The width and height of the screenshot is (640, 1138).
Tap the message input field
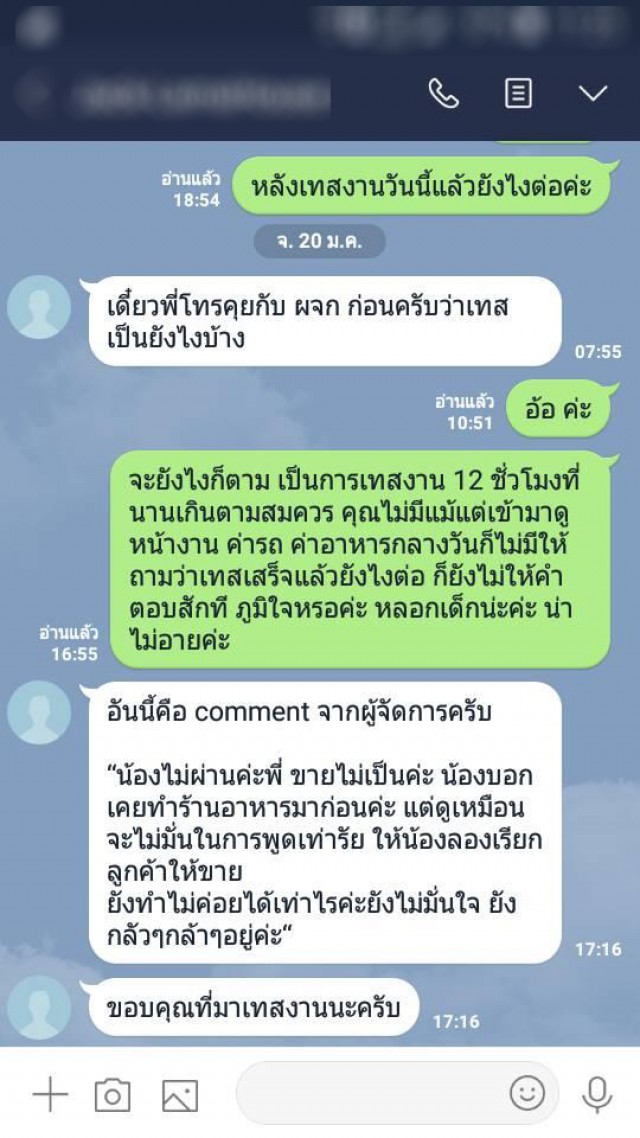(370, 1095)
